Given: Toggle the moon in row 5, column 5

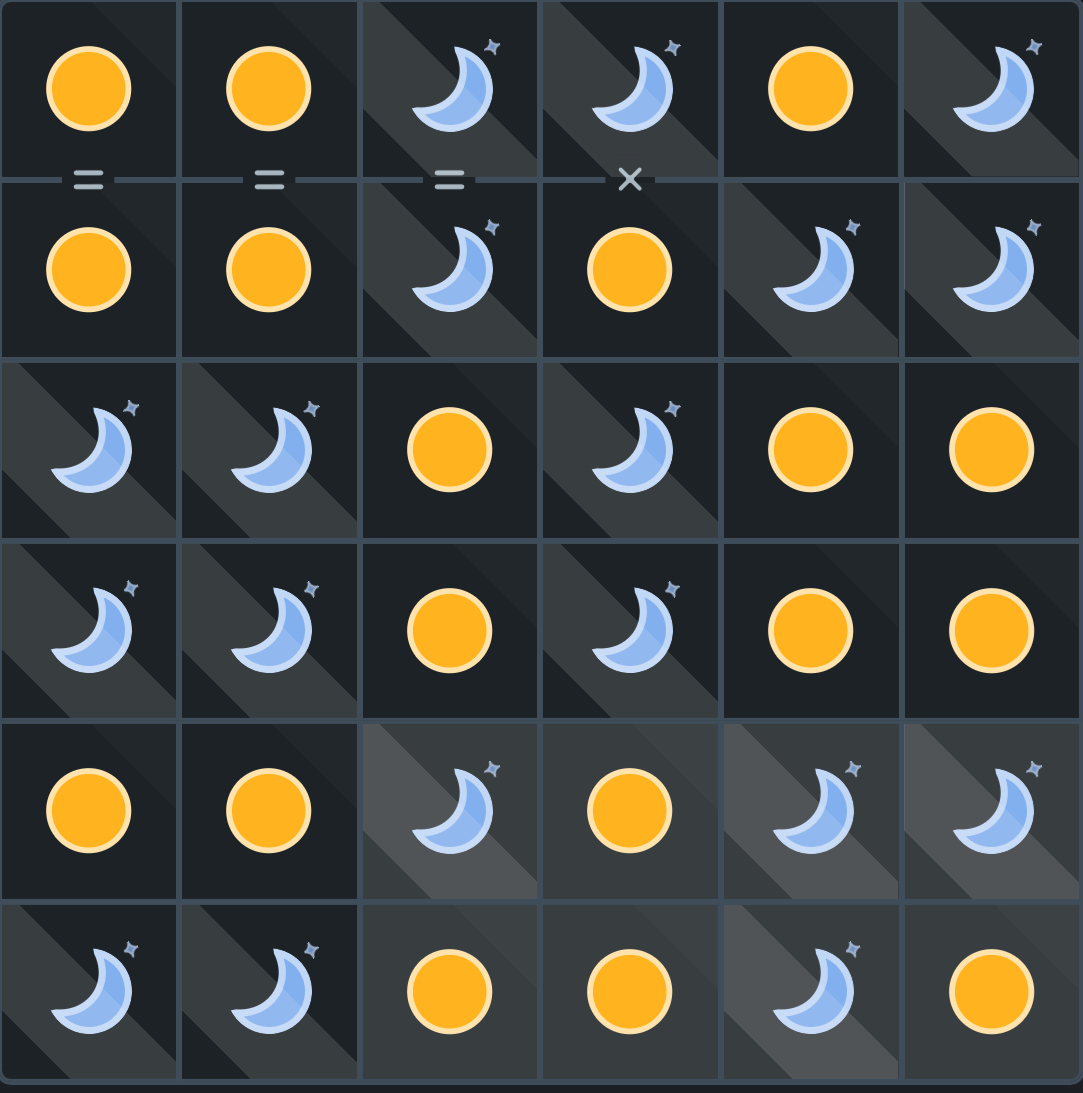Looking at the screenshot, I should (x=811, y=811).
